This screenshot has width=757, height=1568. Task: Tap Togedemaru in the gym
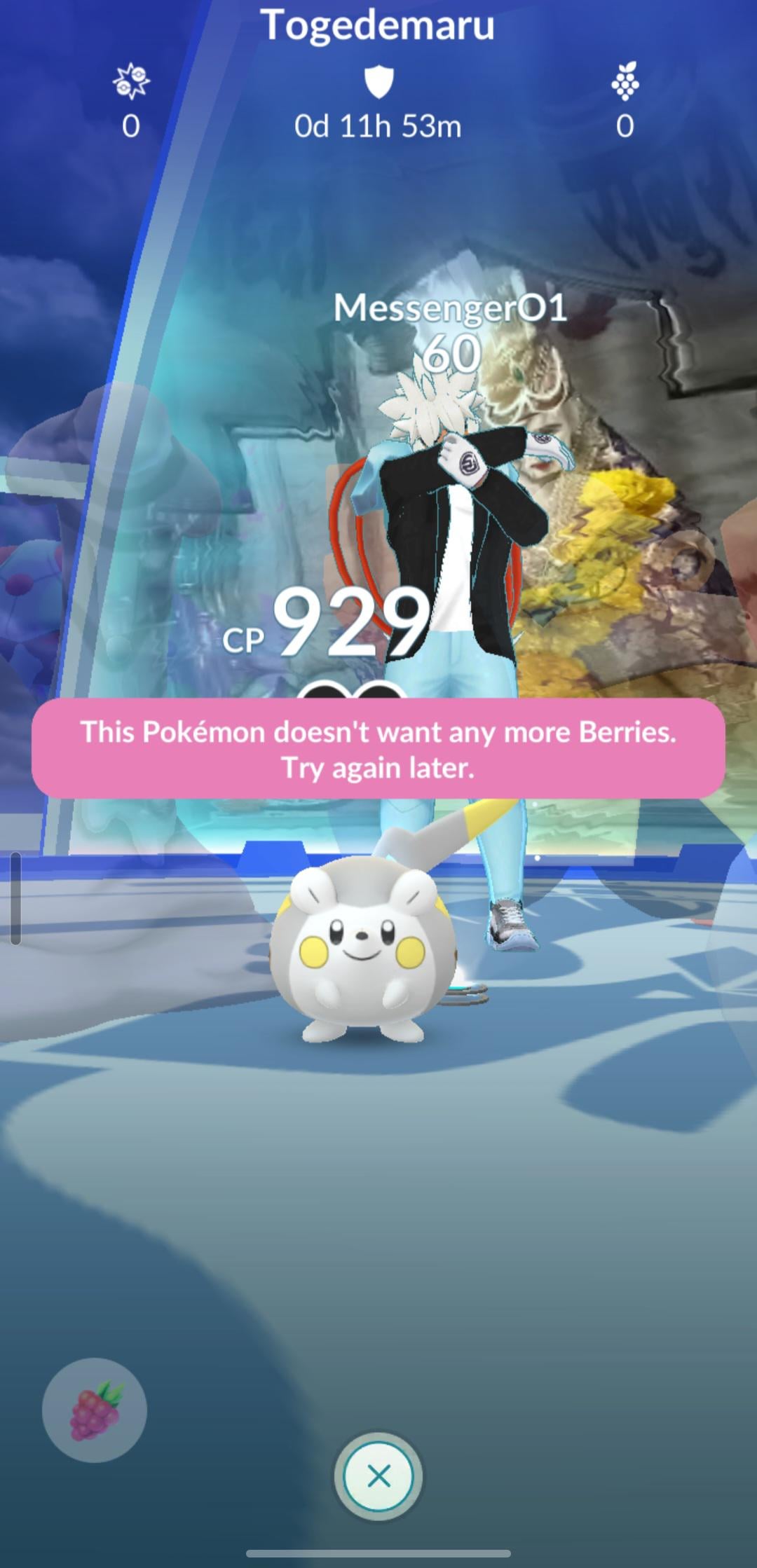(x=364, y=949)
